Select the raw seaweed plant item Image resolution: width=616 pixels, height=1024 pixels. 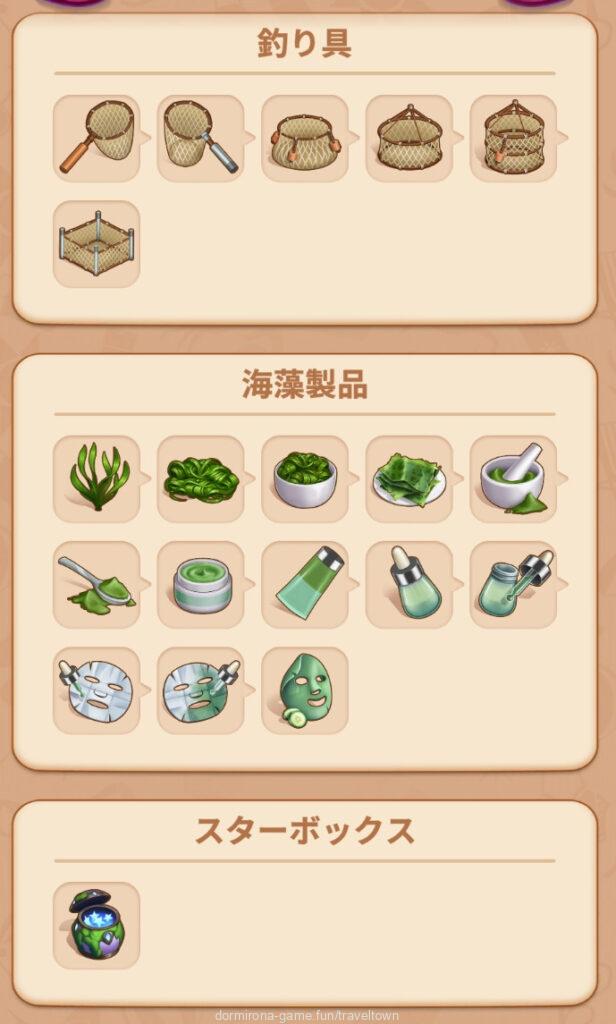[96, 478]
